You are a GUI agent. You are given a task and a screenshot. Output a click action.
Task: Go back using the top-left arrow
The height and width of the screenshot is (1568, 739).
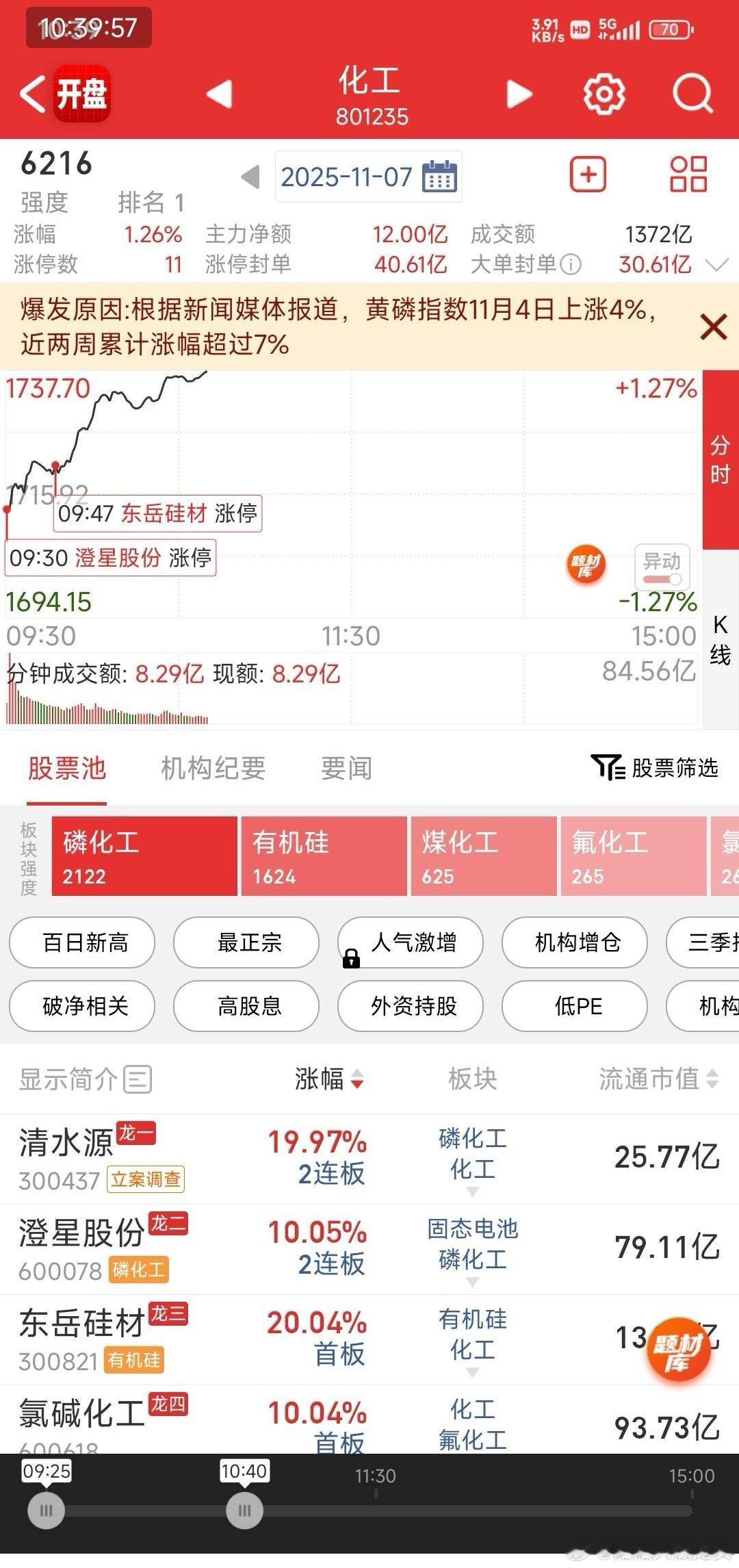32,94
